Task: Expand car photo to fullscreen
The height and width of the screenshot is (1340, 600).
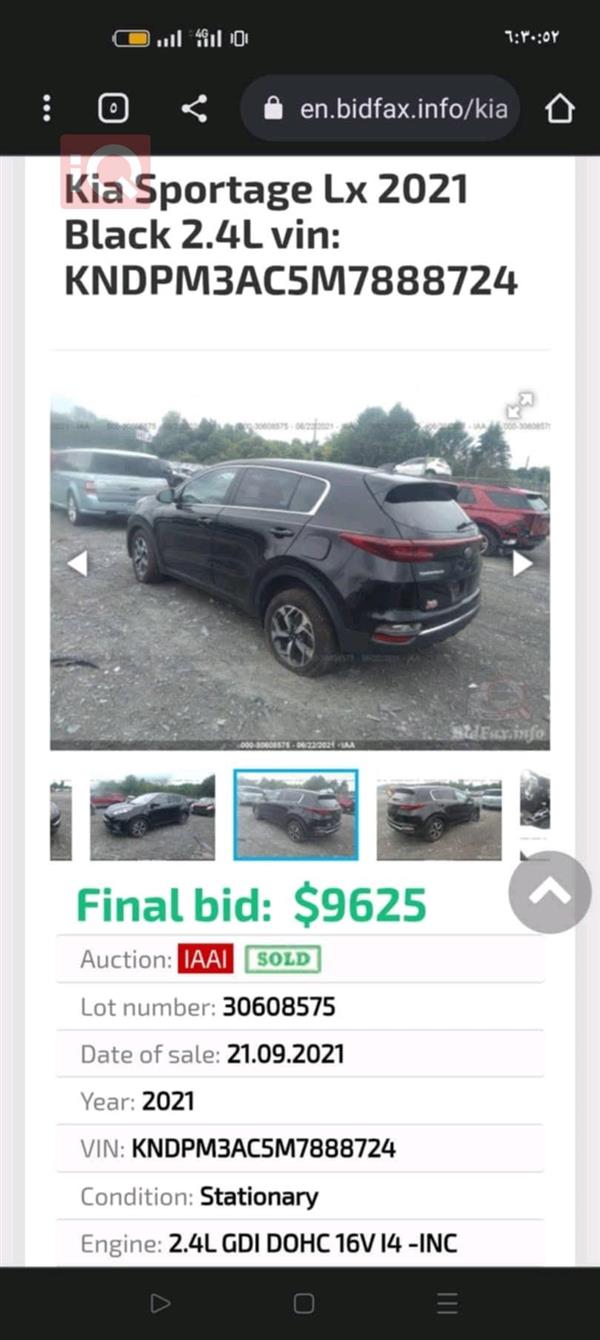Action: 519,405
